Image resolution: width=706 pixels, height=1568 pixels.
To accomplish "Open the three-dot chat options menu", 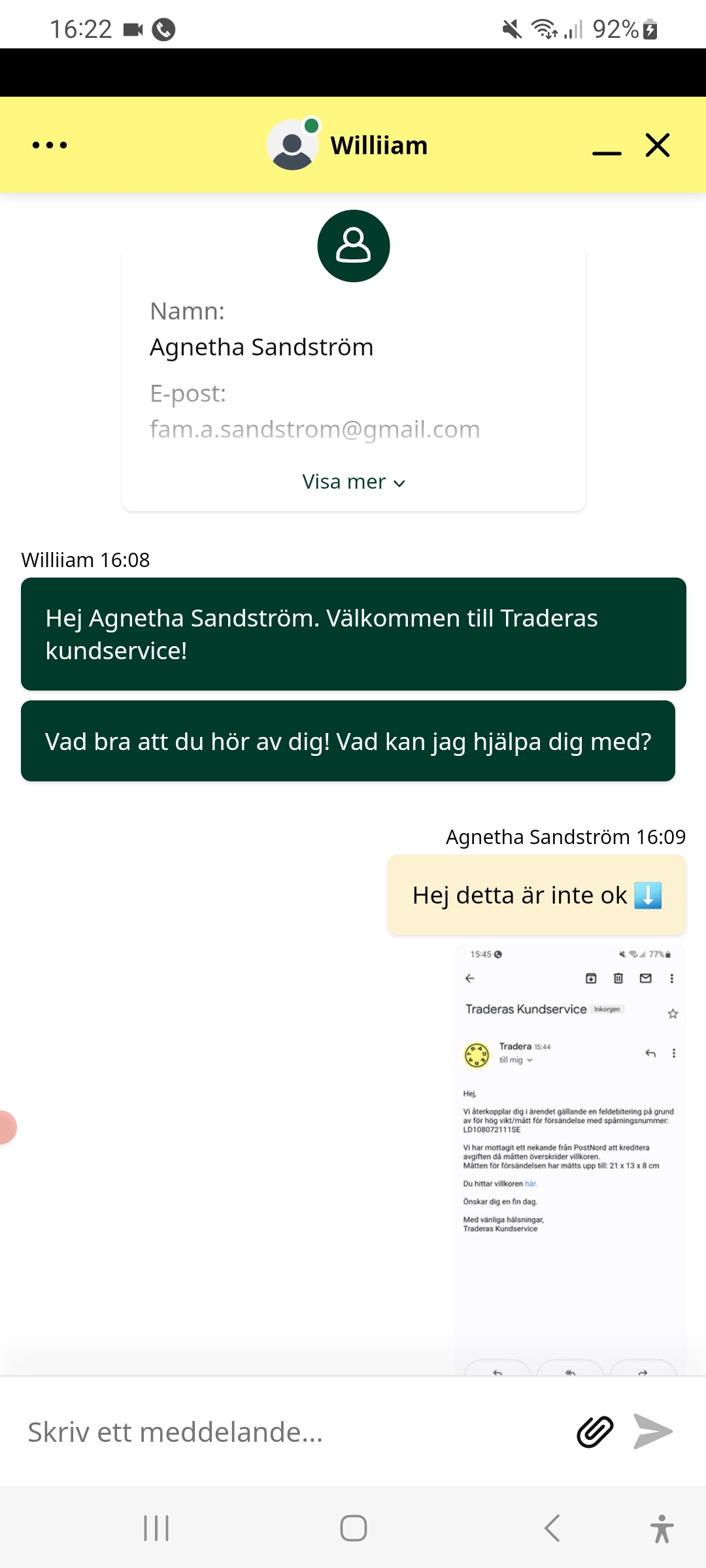I will point(50,145).
